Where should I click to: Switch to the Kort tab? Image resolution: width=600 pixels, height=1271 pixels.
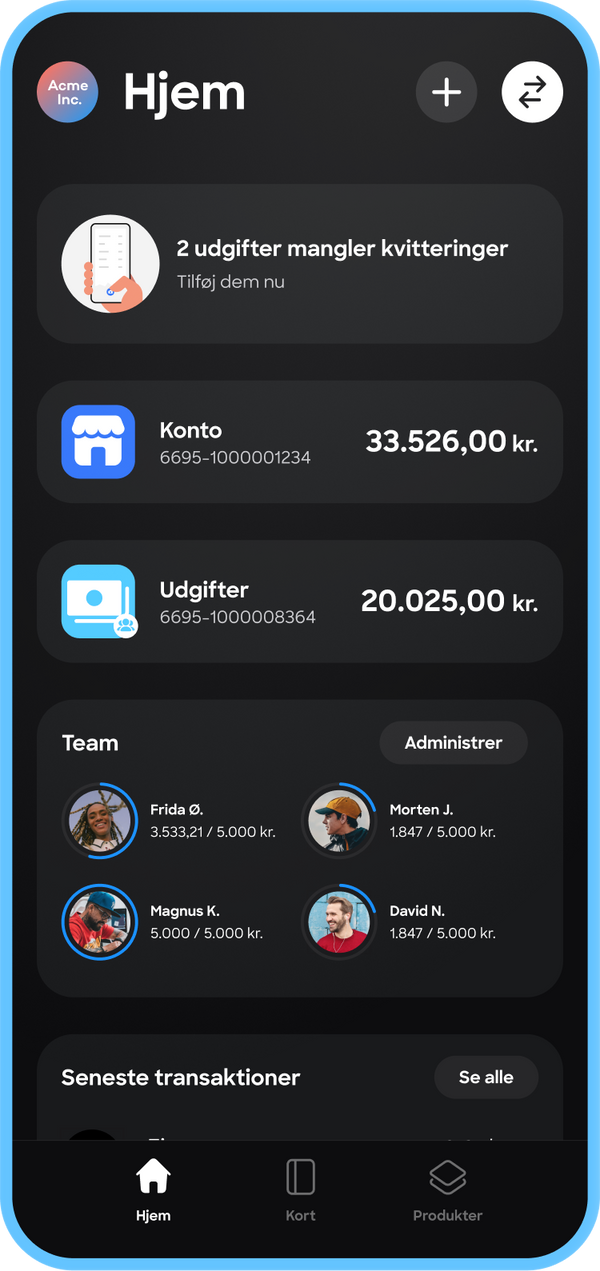point(300,1190)
